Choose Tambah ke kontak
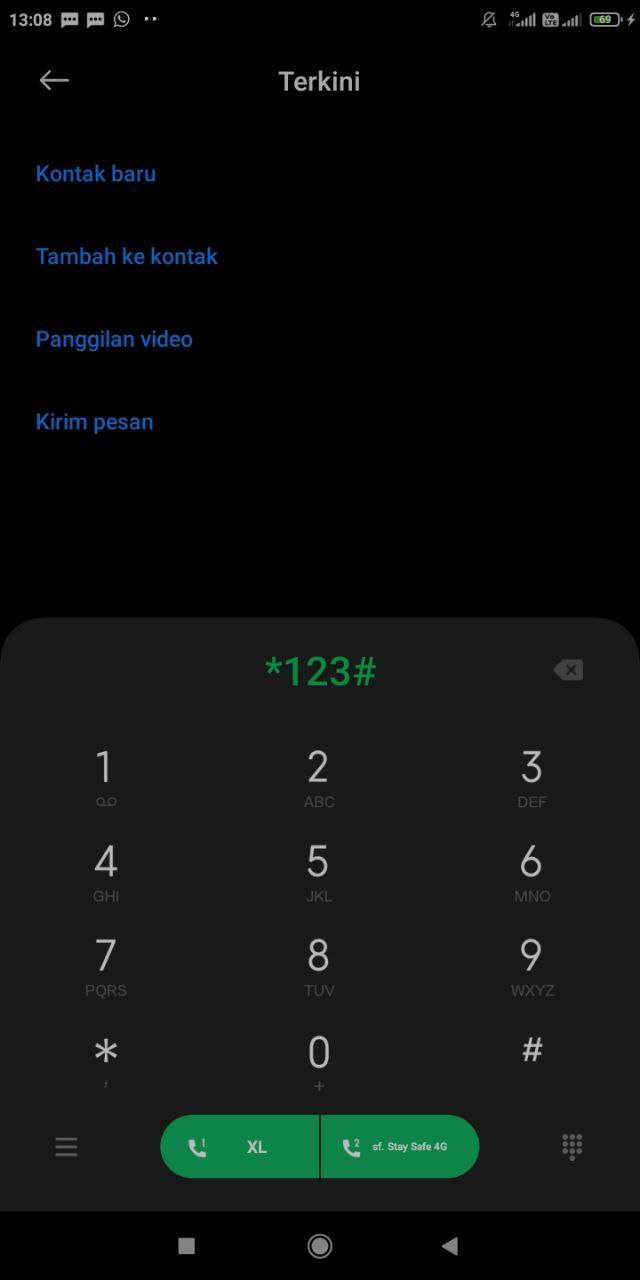Image resolution: width=640 pixels, height=1280 pixels. 127,257
